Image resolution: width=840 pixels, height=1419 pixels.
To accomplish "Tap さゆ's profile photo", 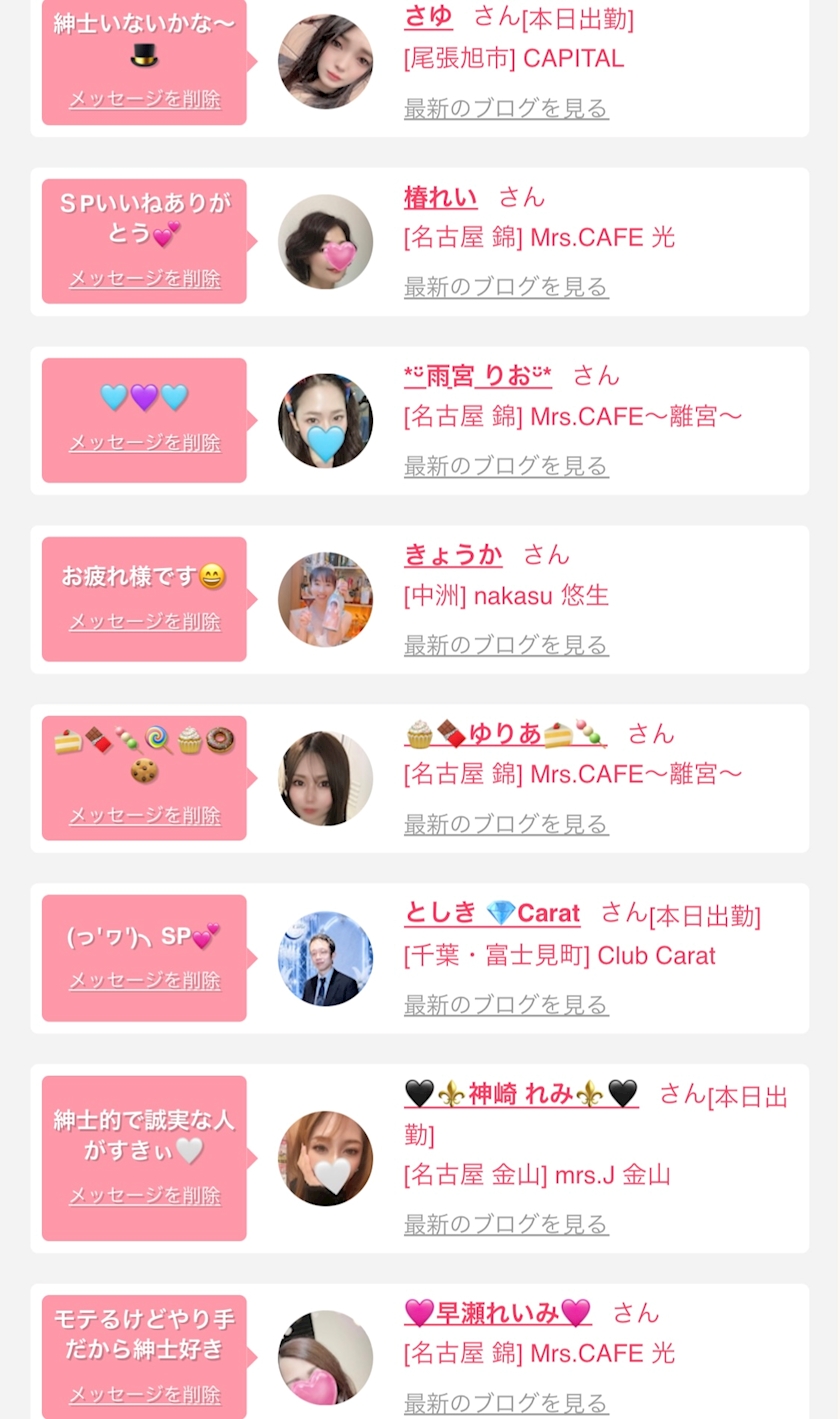I will point(325,62).
